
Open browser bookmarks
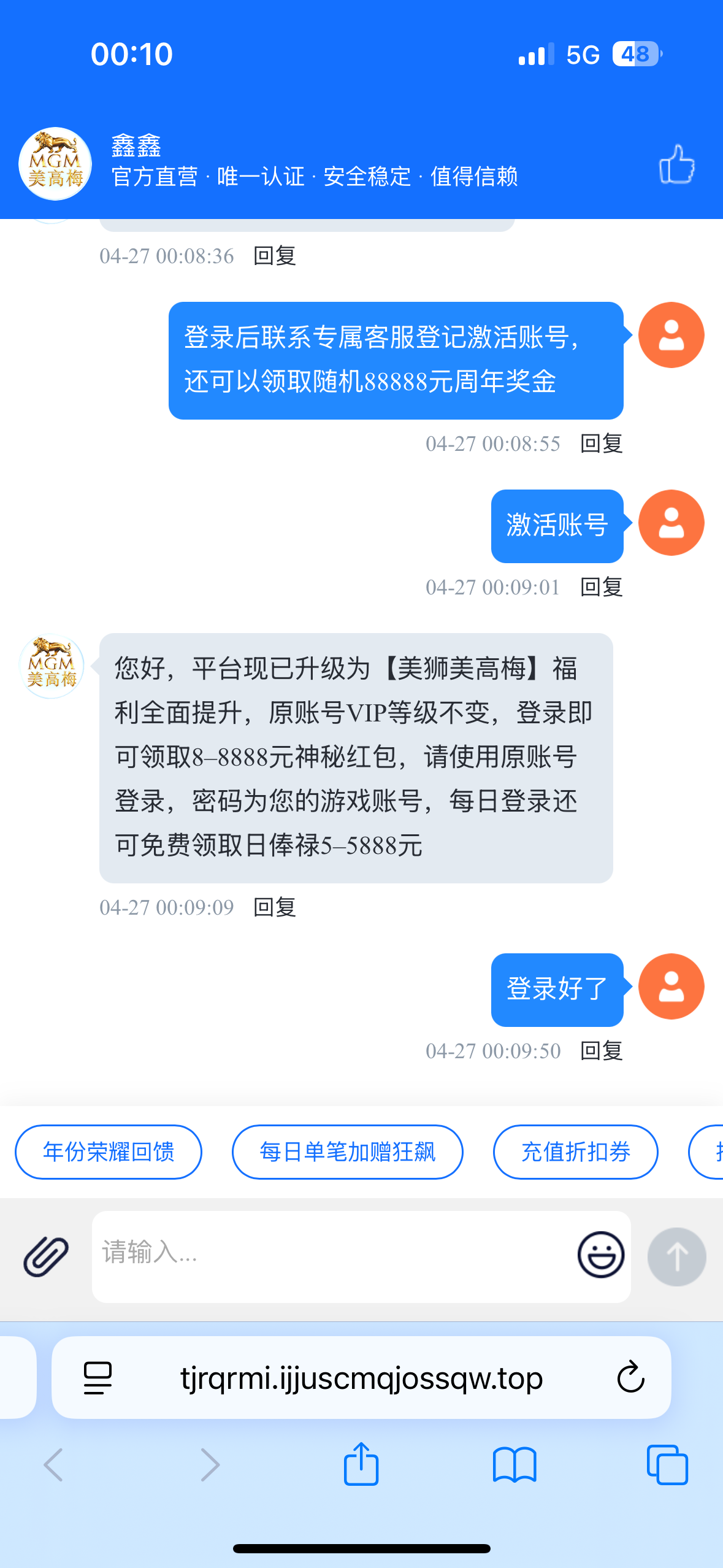pos(515,1465)
